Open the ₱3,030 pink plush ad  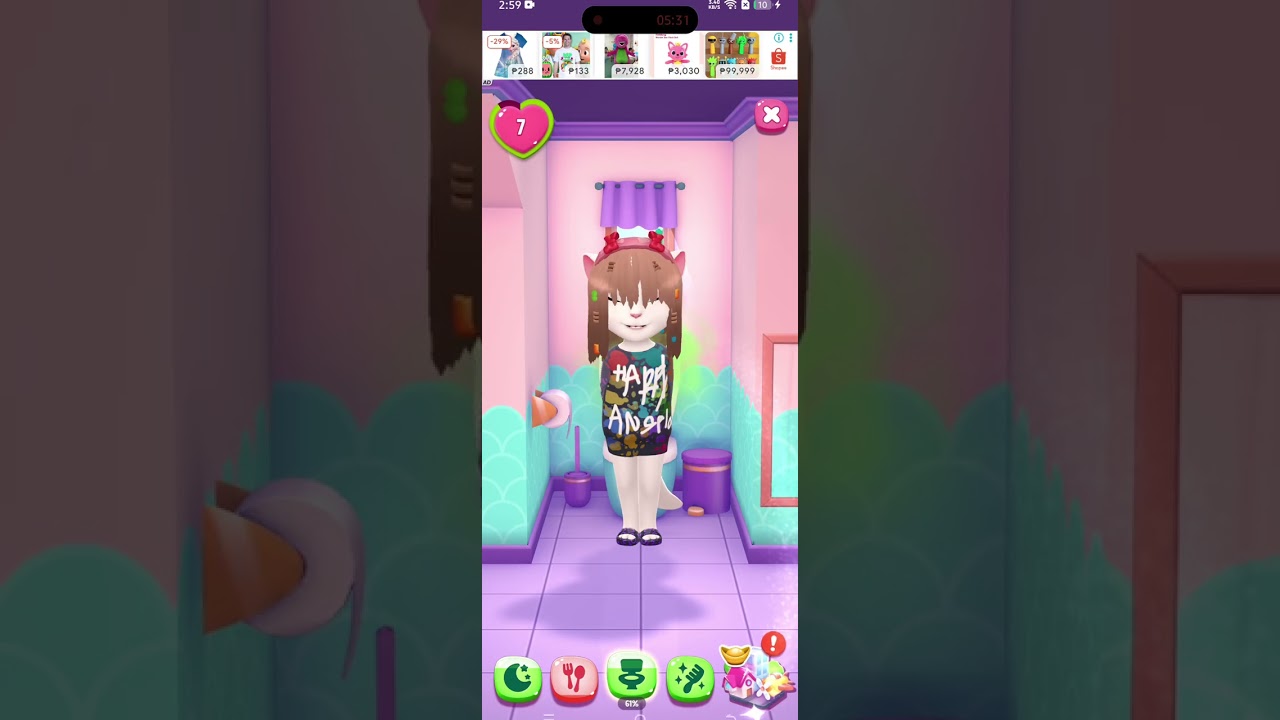click(x=678, y=55)
